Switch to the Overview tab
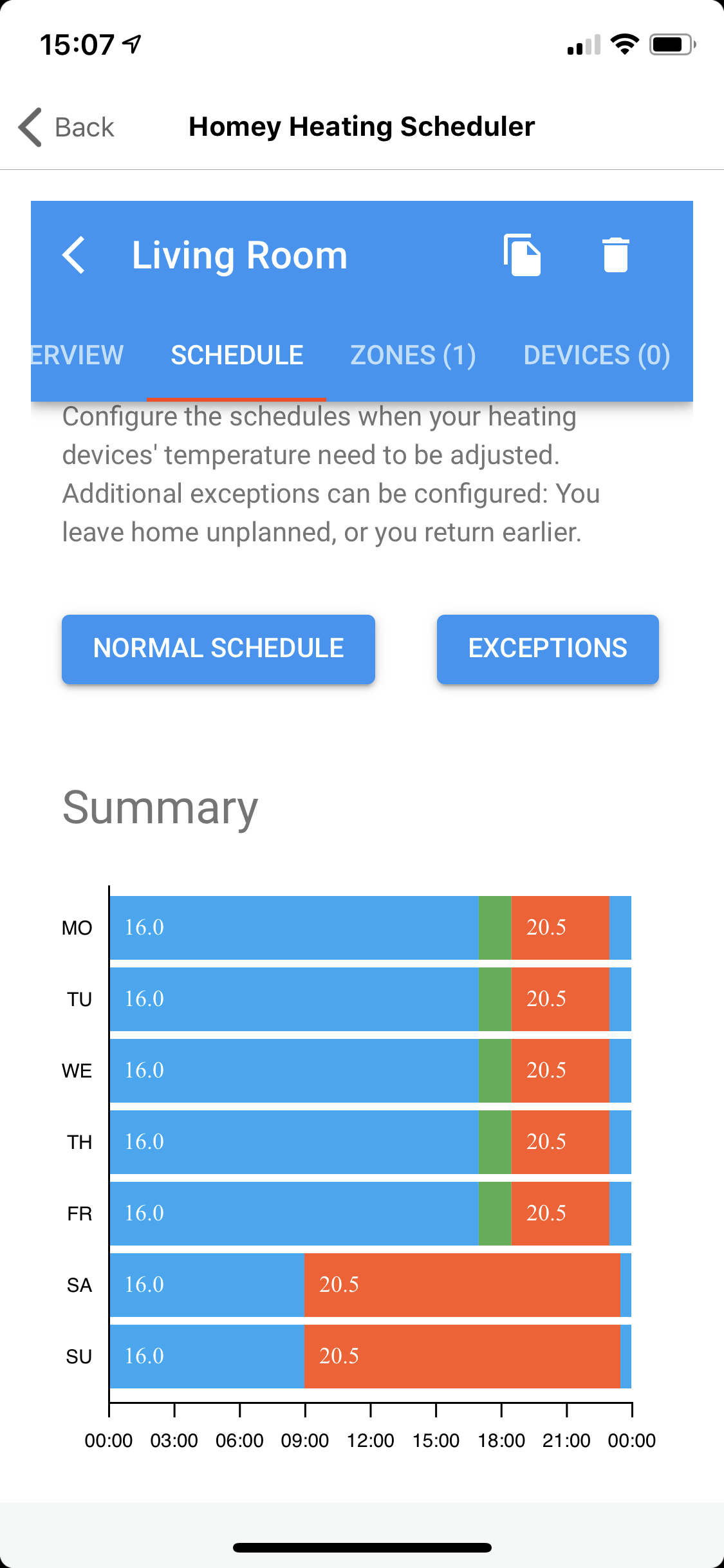This screenshot has height=1568, width=724. pos(77,355)
